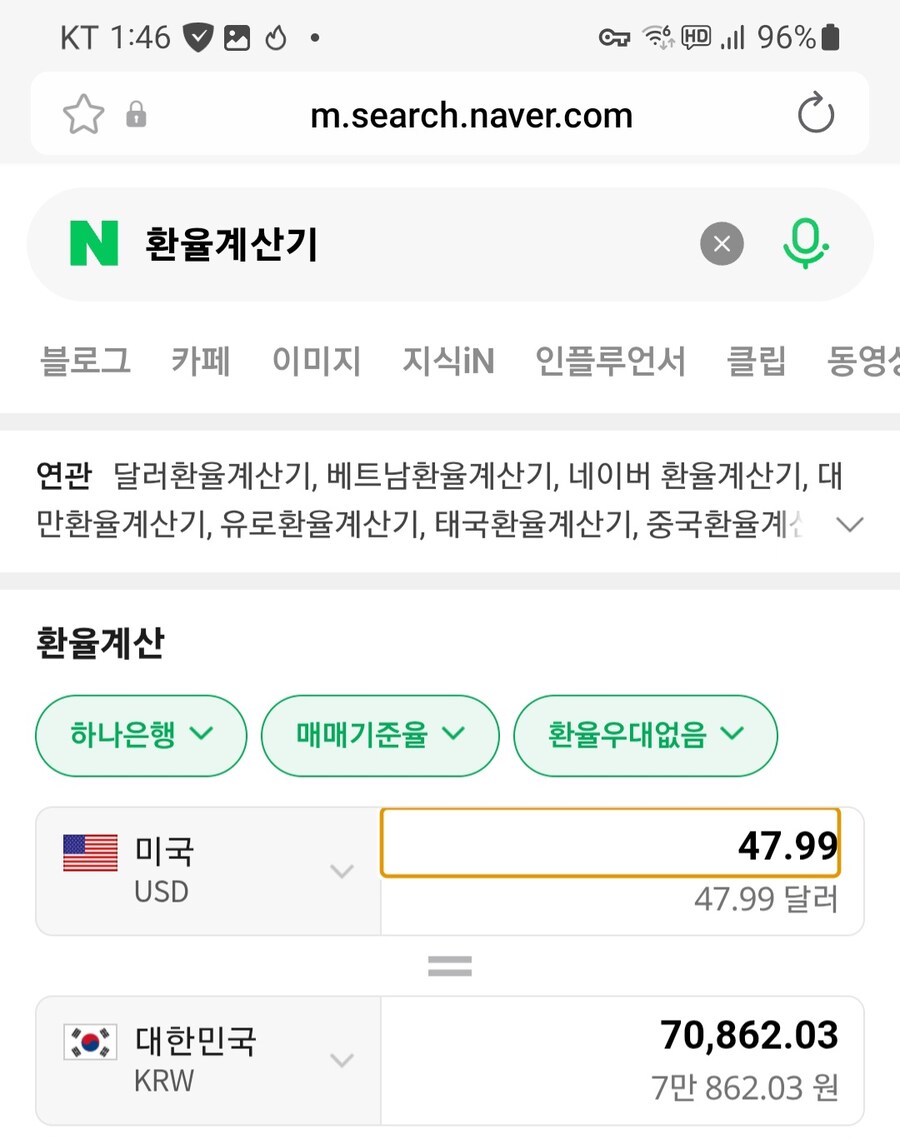Expand the USD currency selection chevron
This screenshot has width=900, height=1139.
[x=341, y=870]
